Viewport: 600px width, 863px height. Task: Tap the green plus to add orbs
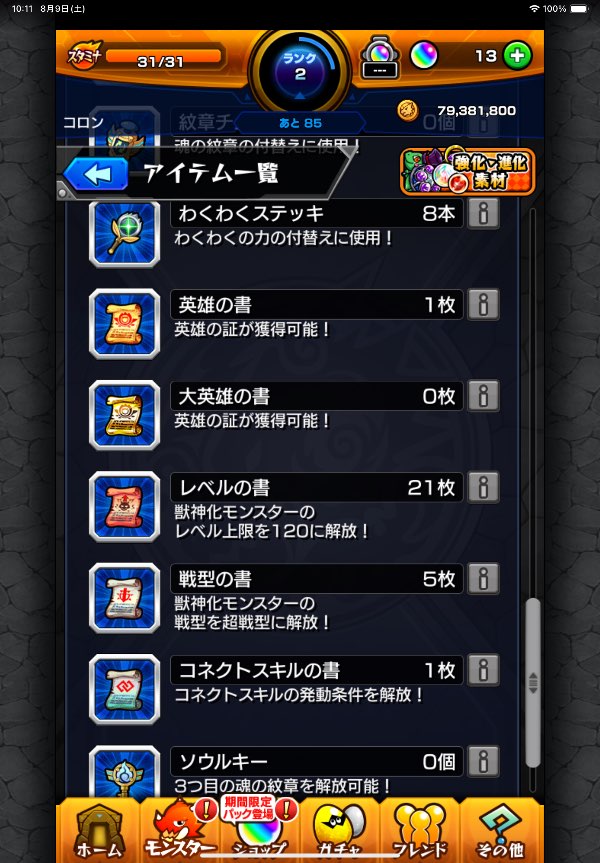(517, 55)
